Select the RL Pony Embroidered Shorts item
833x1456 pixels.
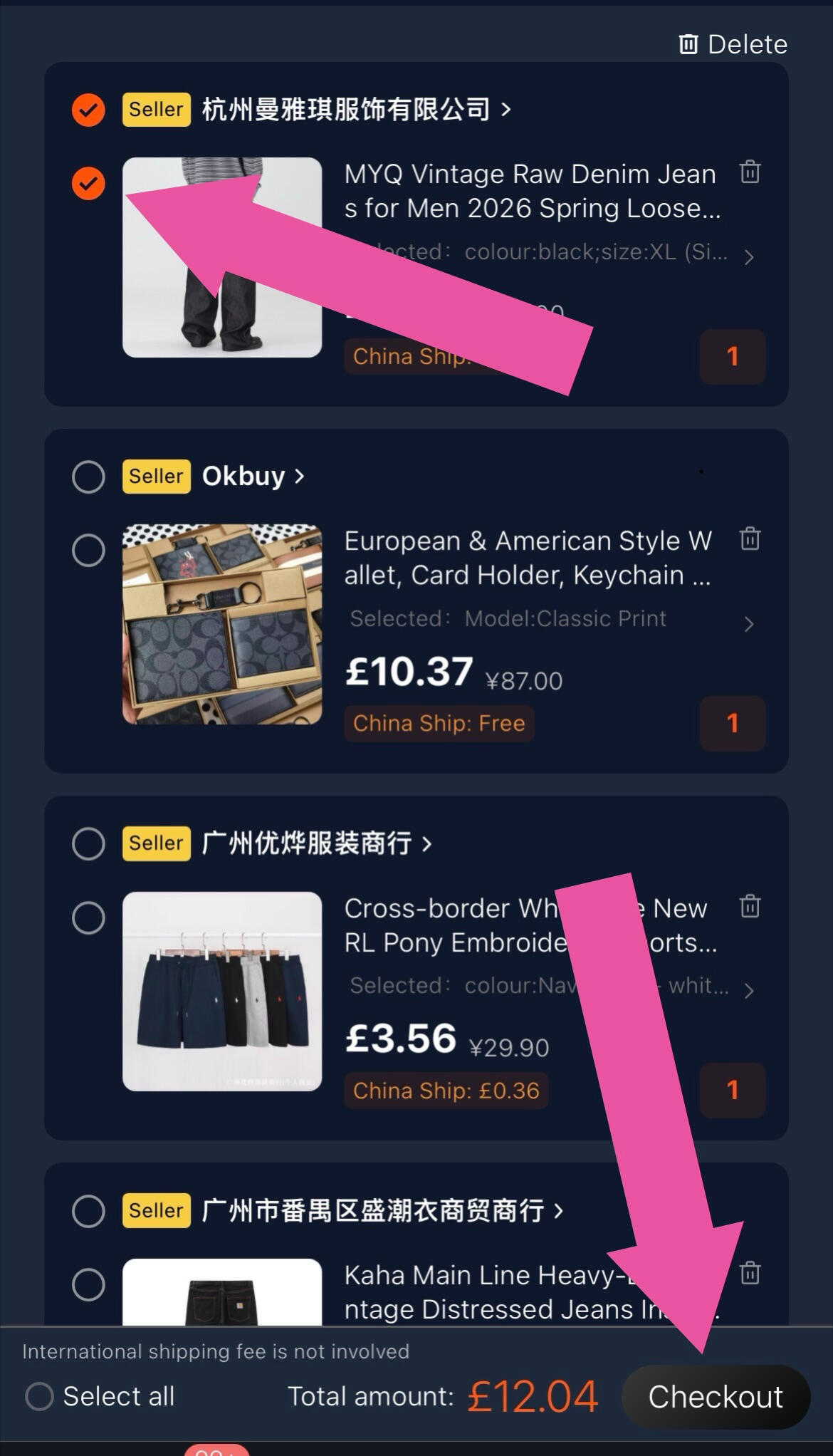click(88, 917)
